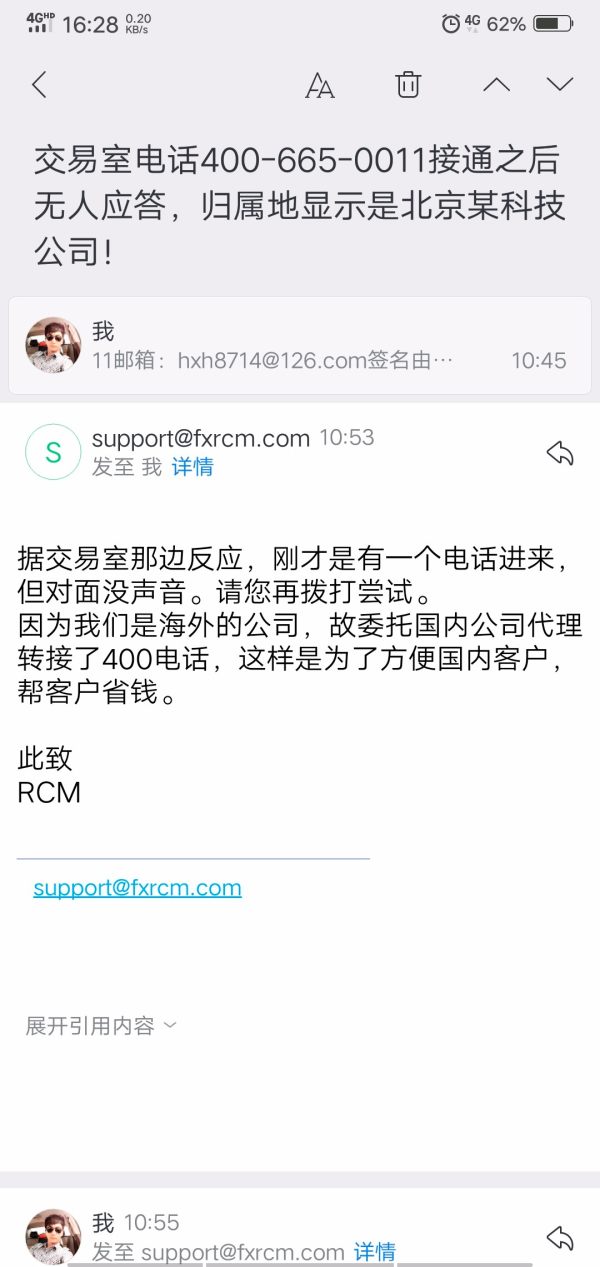The height and width of the screenshot is (1267, 600).
Task: Reply to the 10:55 message from 我
Action: (x=560, y=1238)
